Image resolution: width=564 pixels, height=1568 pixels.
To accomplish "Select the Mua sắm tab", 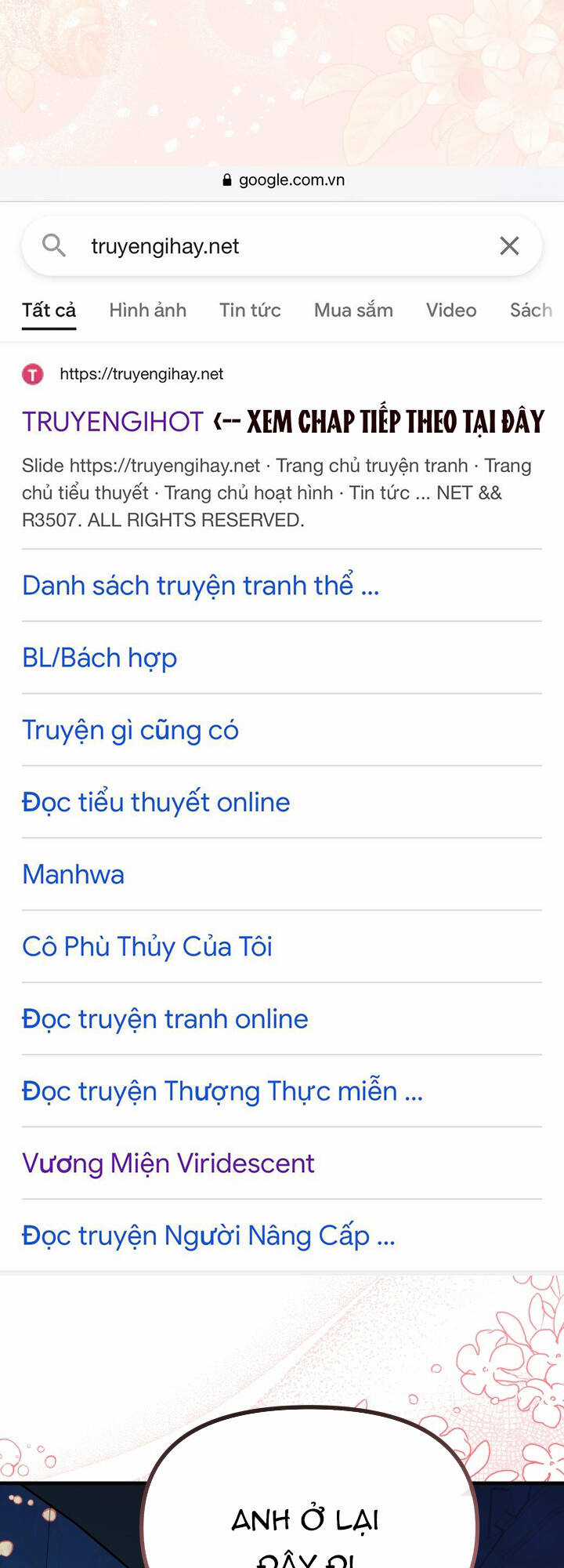I will (x=352, y=310).
